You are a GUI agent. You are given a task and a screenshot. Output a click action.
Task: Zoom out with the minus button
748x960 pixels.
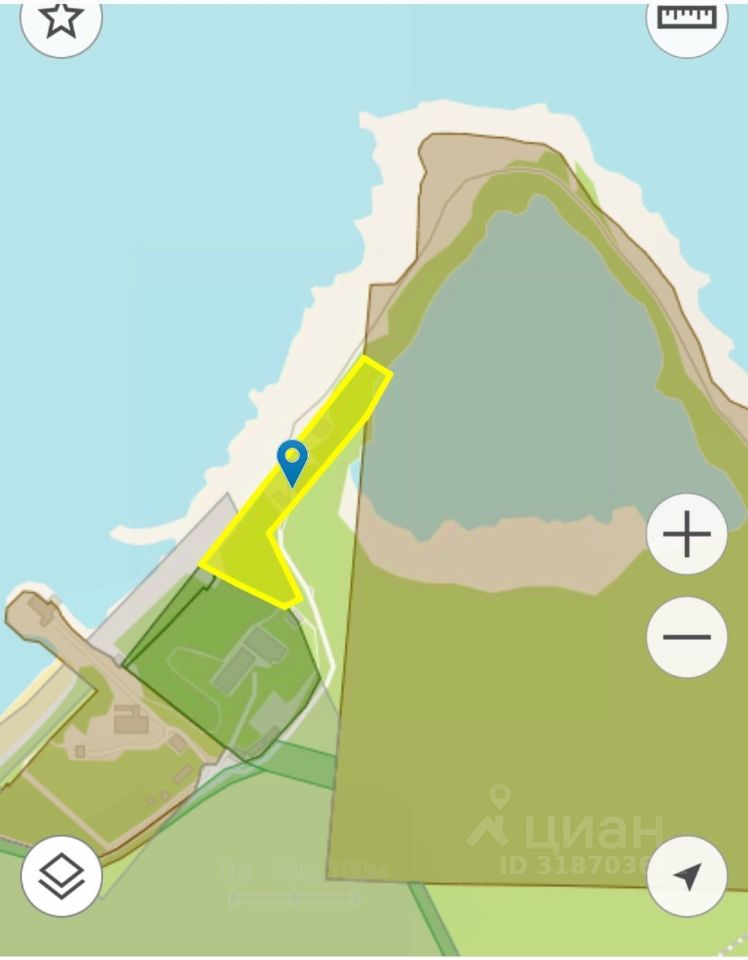pos(686,637)
